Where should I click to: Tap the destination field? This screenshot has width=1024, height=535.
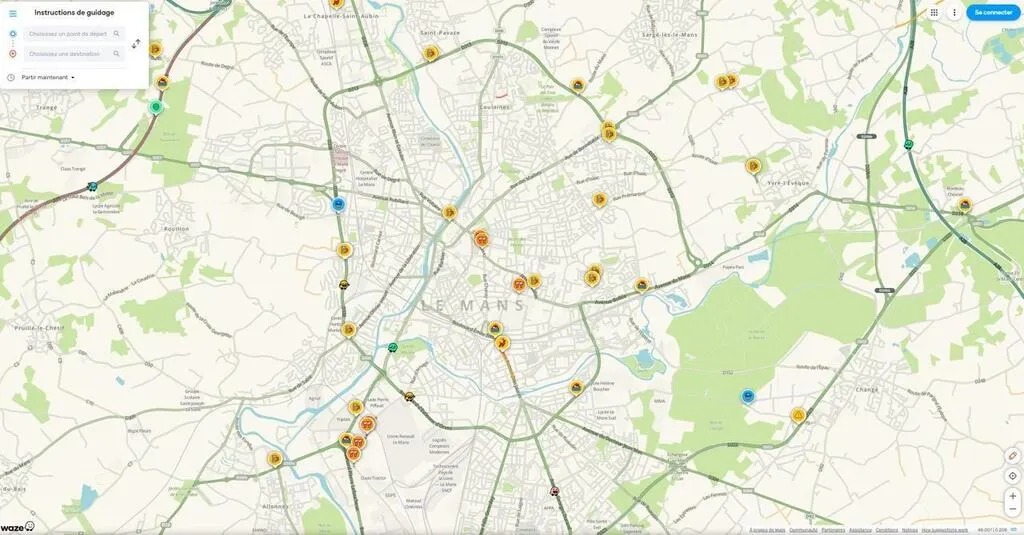click(x=68, y=54)
